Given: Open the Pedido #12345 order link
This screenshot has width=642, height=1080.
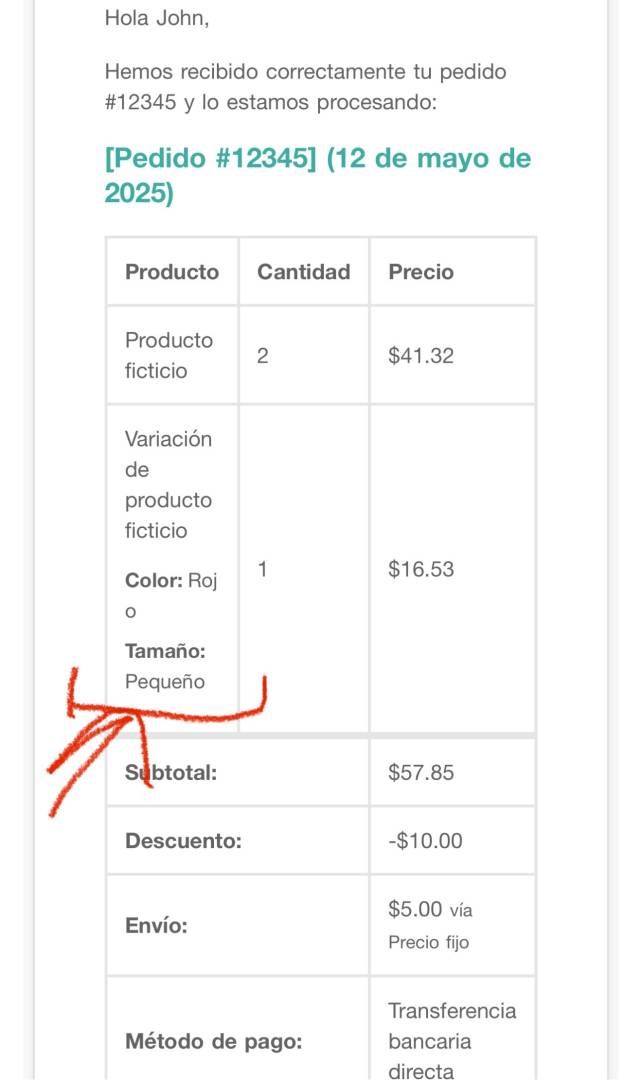Looking at the screenshot, I should (211, 159).
